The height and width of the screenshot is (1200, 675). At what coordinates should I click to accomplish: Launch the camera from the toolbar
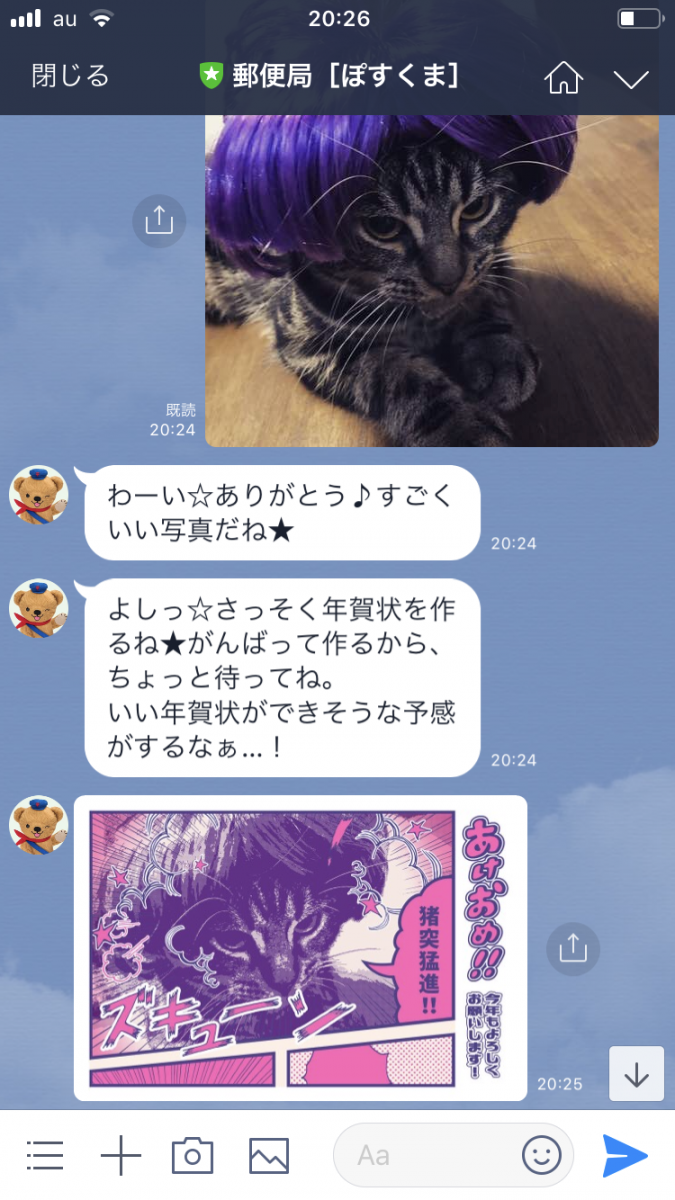coord(193,1156)
